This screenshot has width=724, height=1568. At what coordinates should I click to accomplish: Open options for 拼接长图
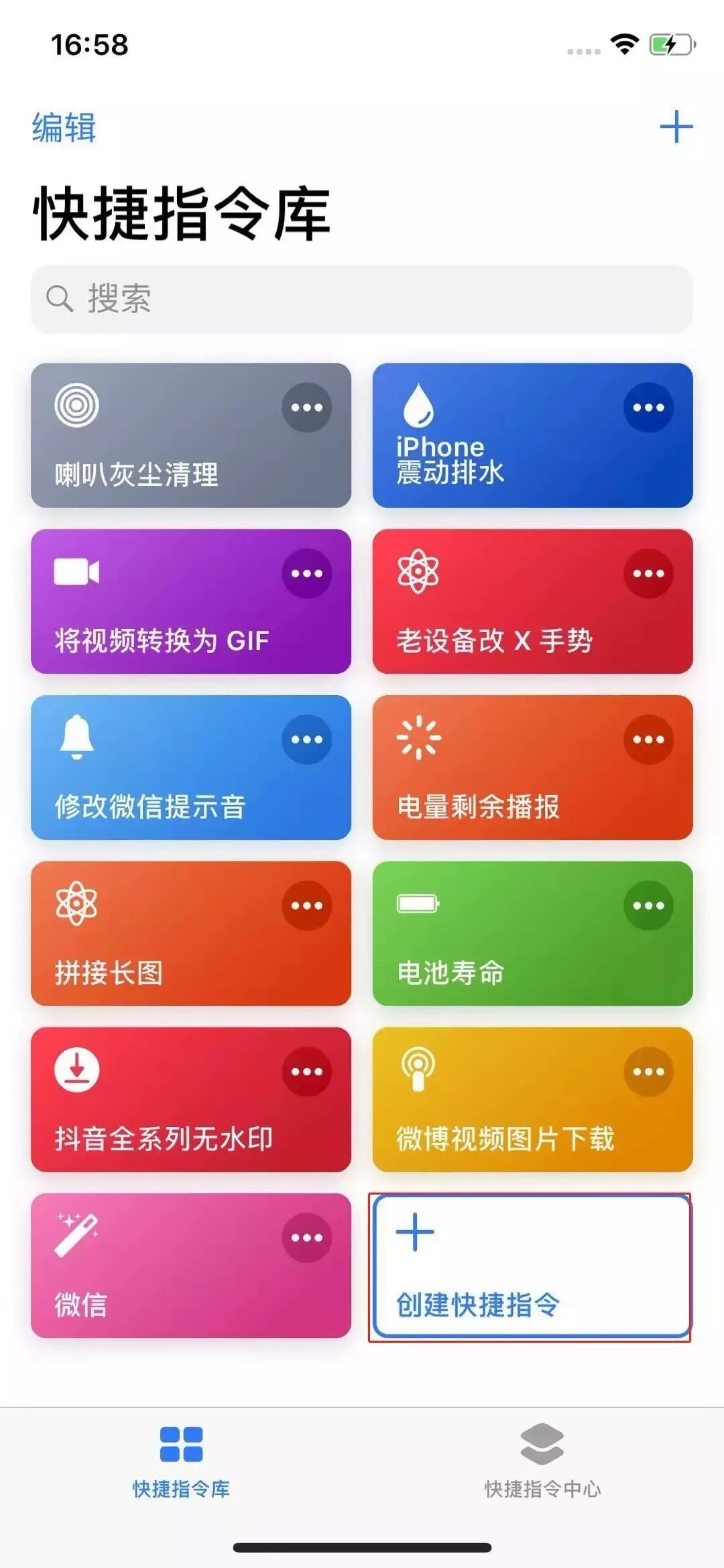click(x=307, y=906)
